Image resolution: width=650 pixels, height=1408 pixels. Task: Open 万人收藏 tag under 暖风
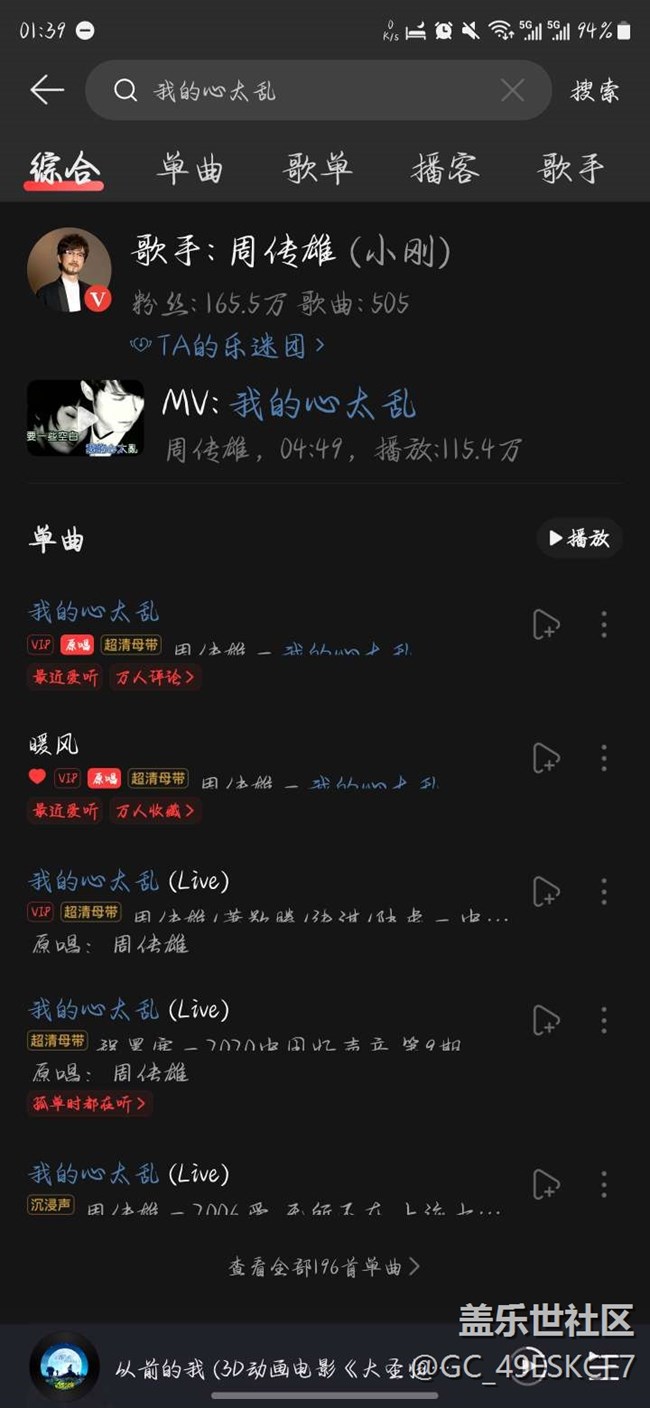pos(155,810)
